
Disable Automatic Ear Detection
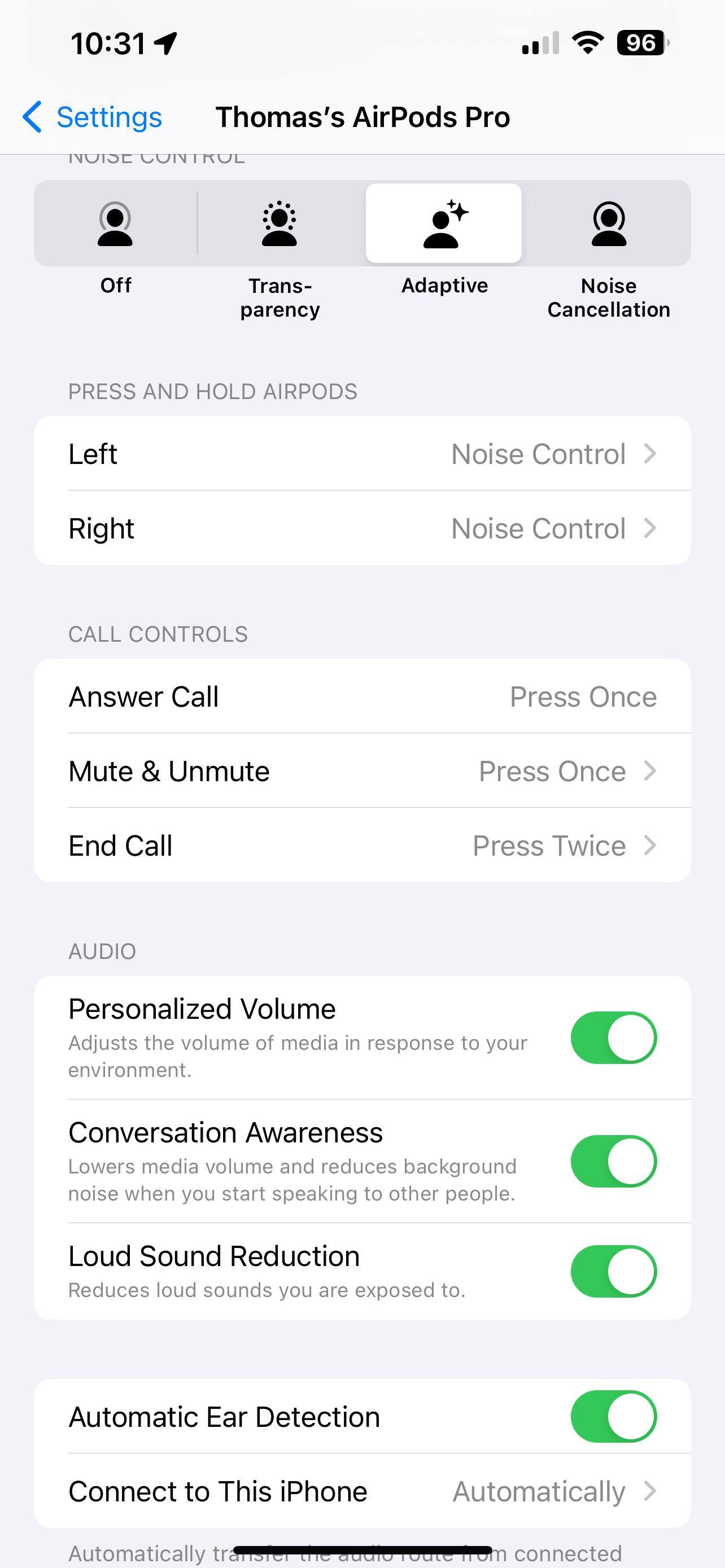(x=613, y=1416)
